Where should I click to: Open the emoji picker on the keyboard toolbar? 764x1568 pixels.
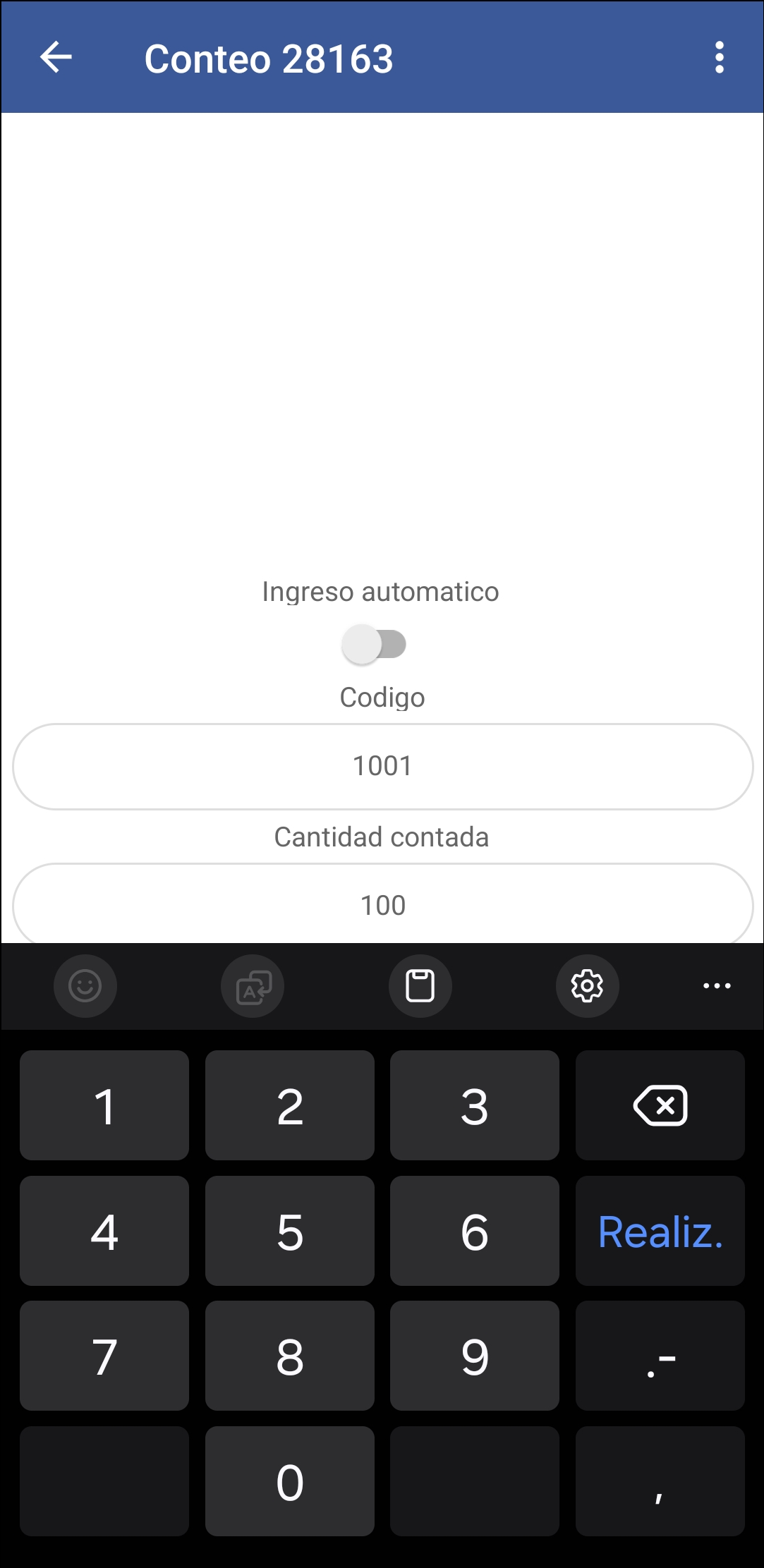(85, 985)
